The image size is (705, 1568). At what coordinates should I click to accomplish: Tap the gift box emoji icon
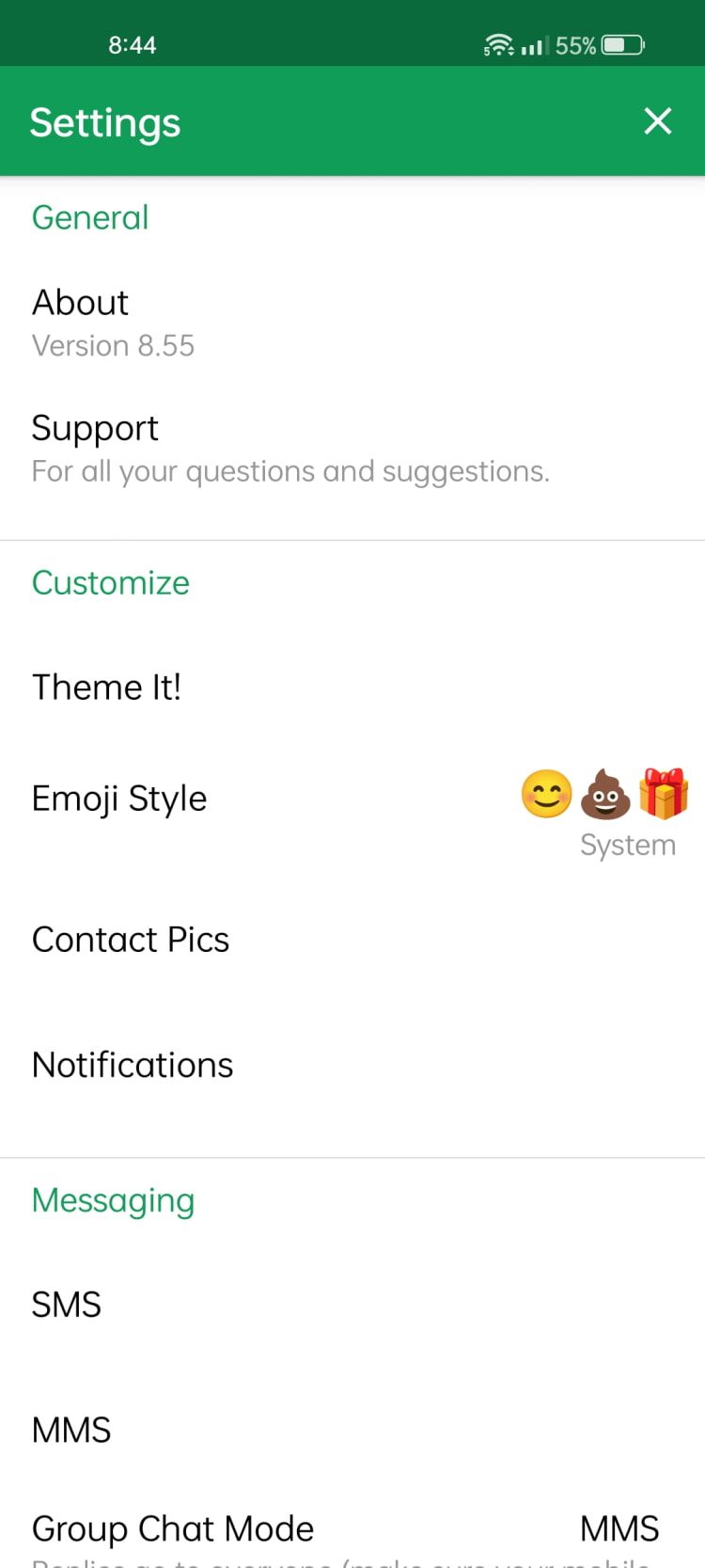[664, 794]
